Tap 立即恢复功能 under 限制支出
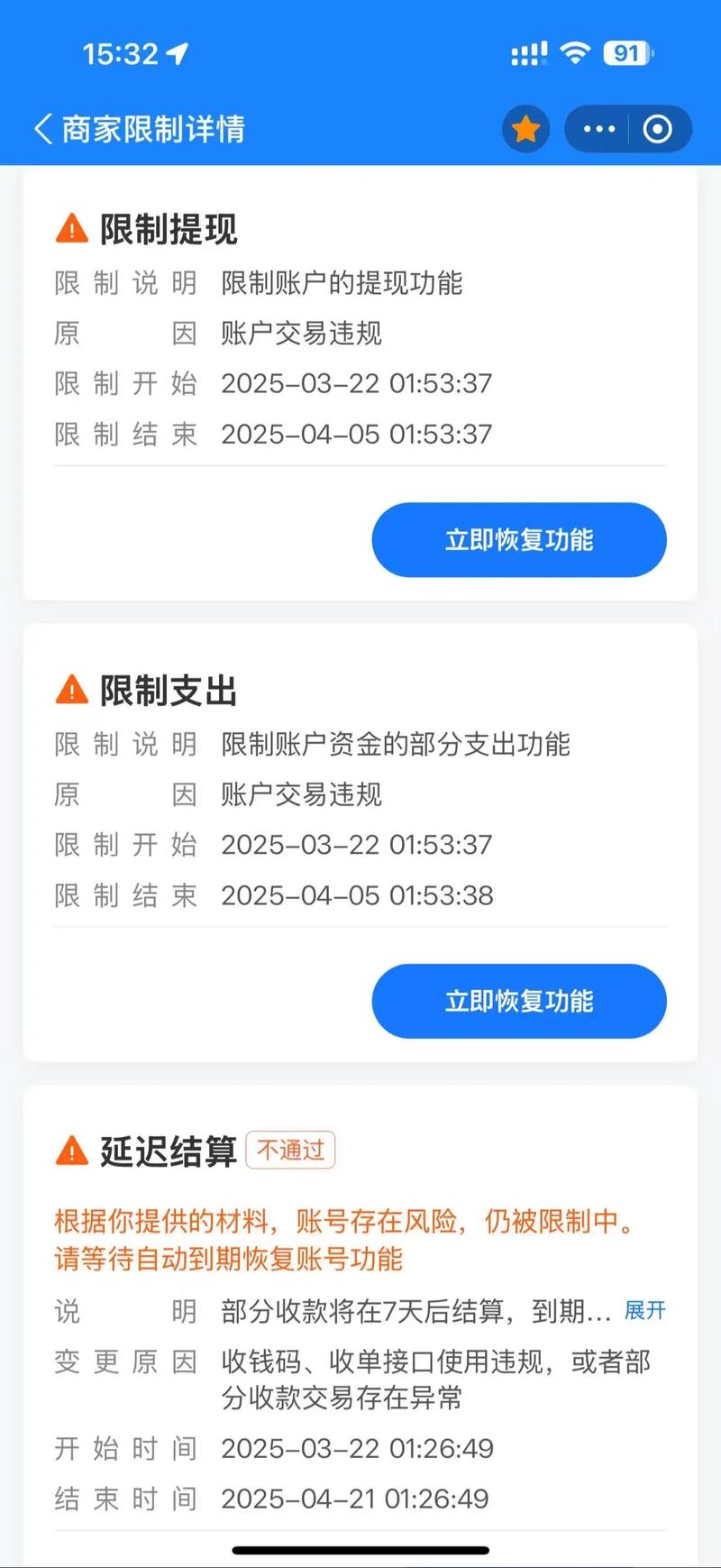Screen dimensions: 721x1568 (519, 1001)
